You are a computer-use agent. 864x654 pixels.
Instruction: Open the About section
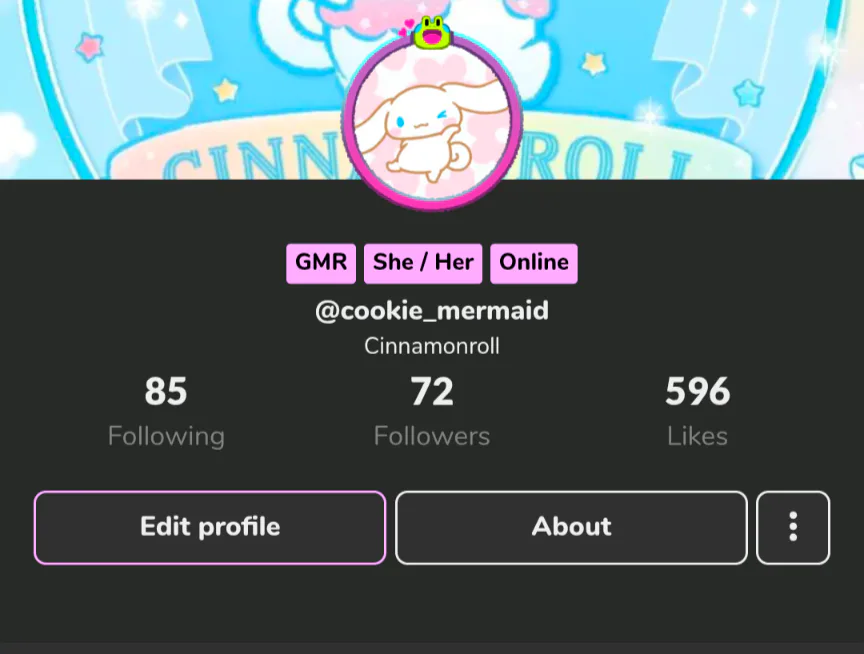coord(571,527)
